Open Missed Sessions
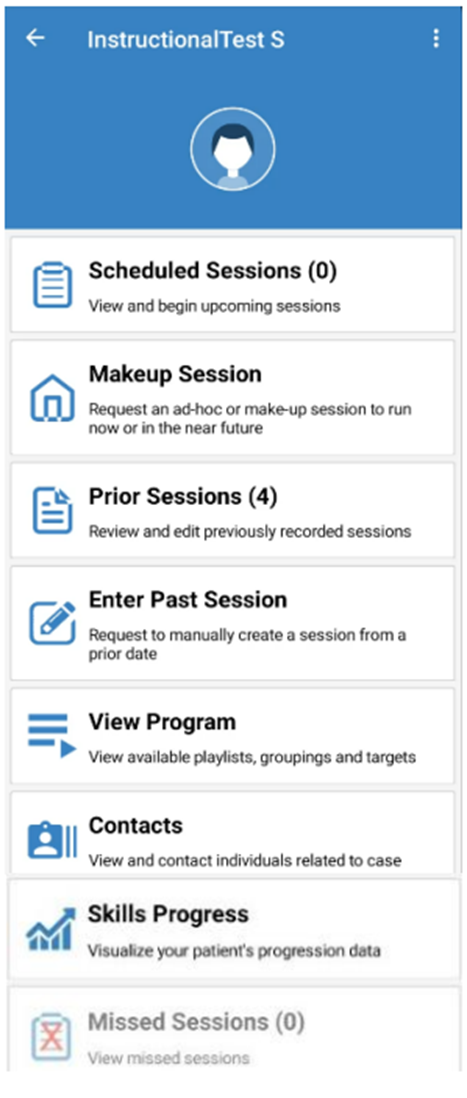The height and width of the screenshot is (1098, 467). click(232, 1029)
